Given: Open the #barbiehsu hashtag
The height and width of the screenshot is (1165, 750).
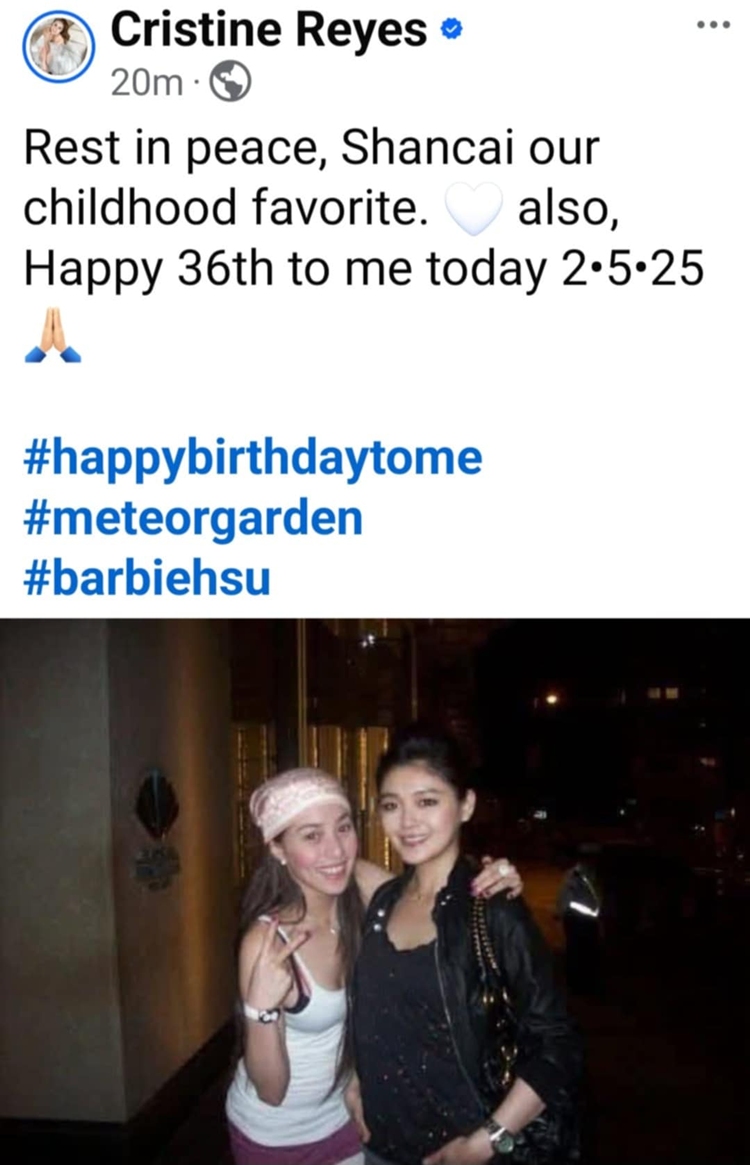Looking at the screenshot, I should [x=146, y=579].
